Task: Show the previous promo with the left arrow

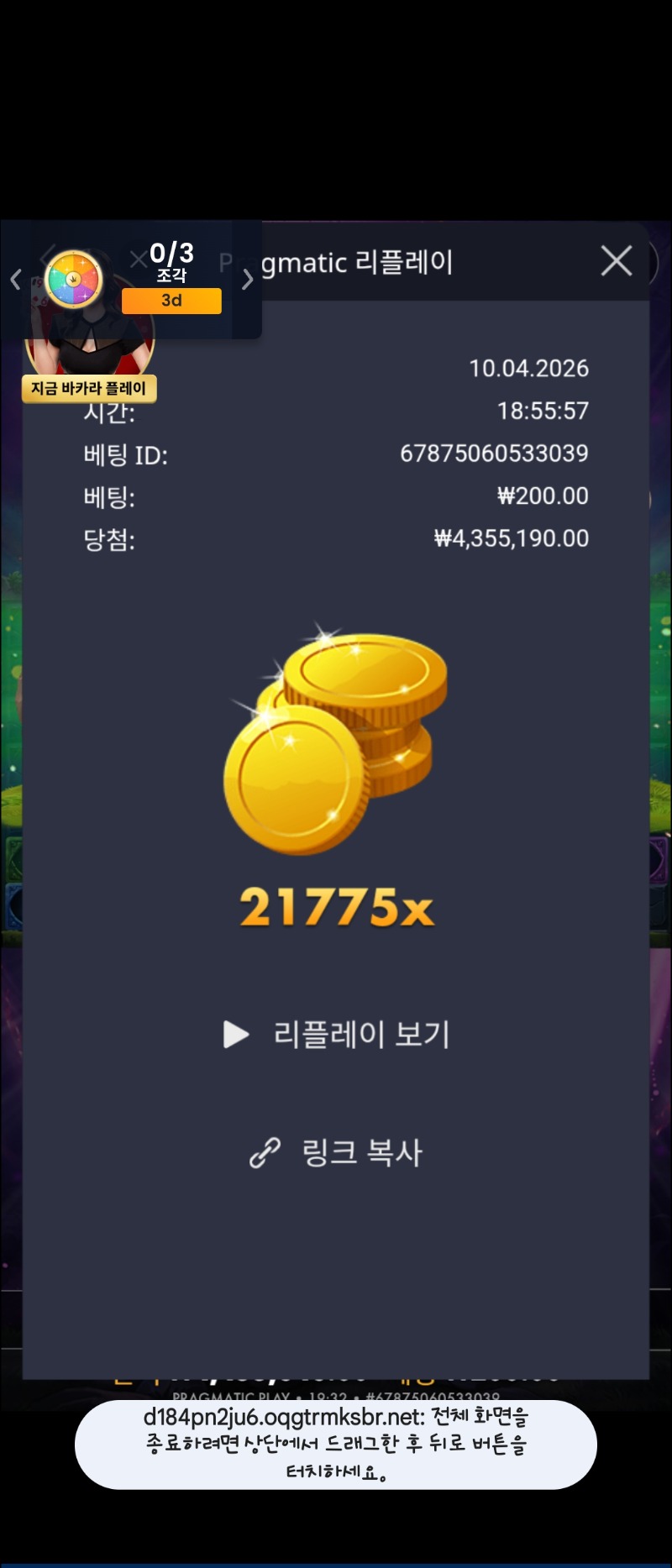Action: 15,280
